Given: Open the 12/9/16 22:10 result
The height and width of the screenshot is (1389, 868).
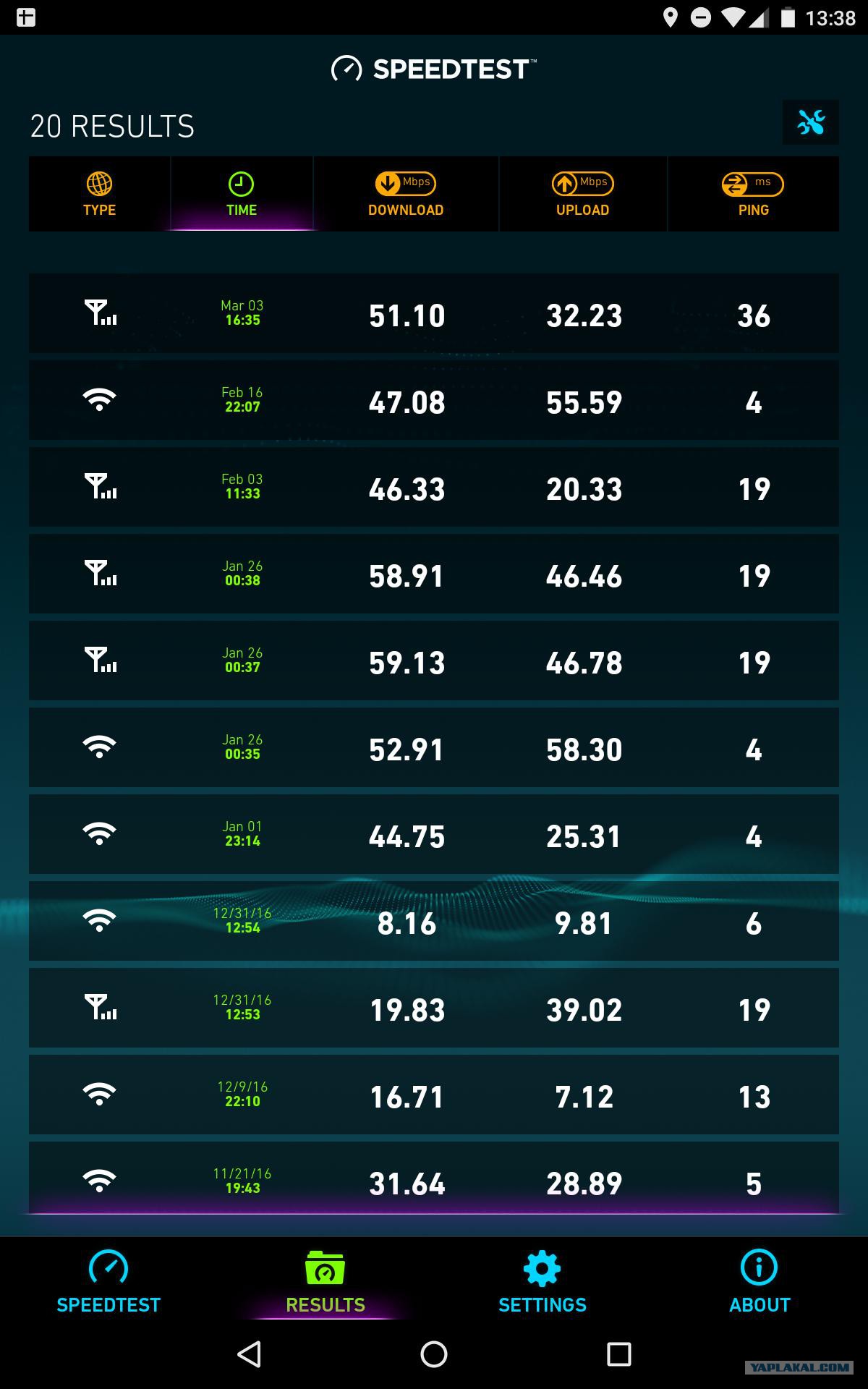Looking at the screenshot, I should pyautogui.click(x=434, y=1095).
